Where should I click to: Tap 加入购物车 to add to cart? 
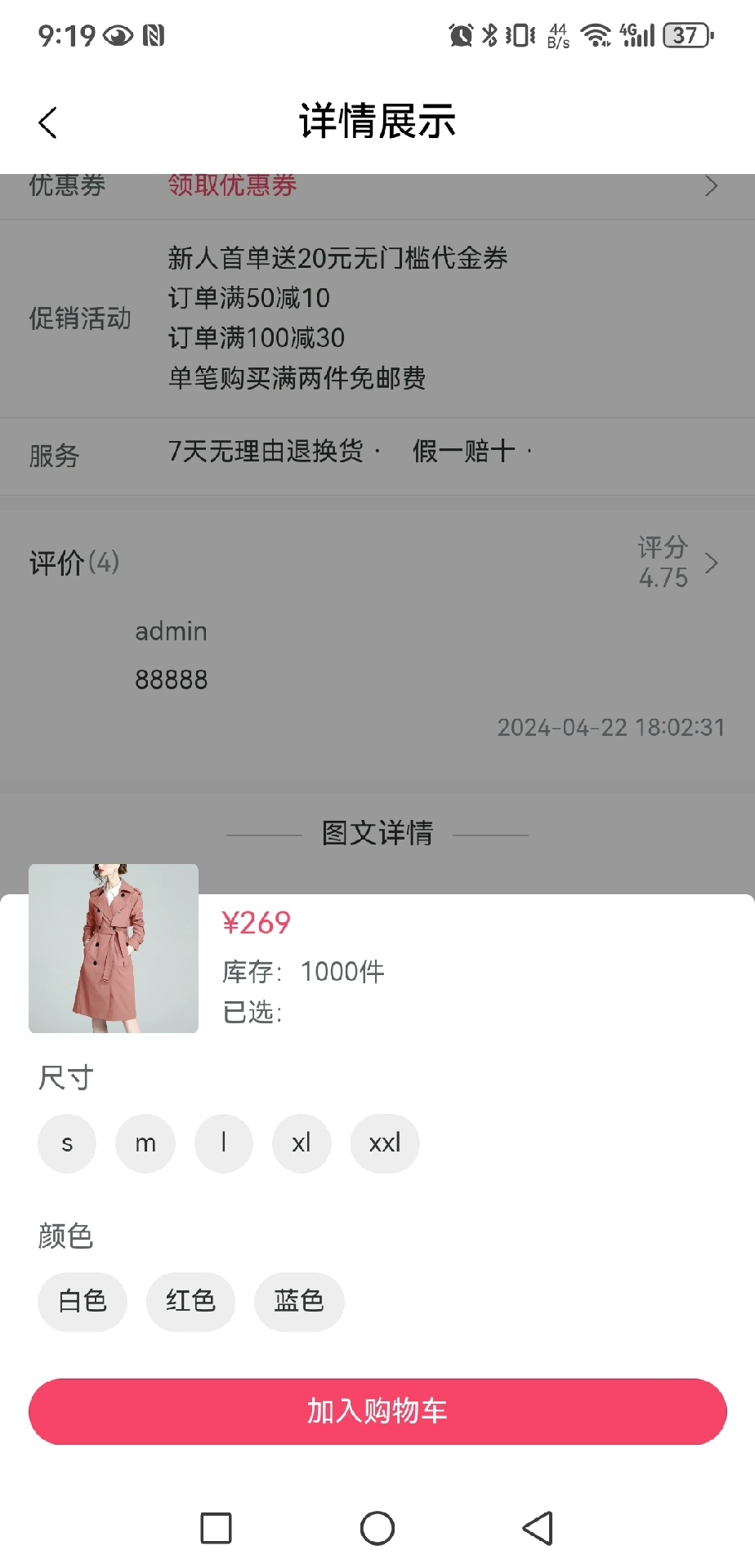pyautogui.click(x=377, y=1411)
